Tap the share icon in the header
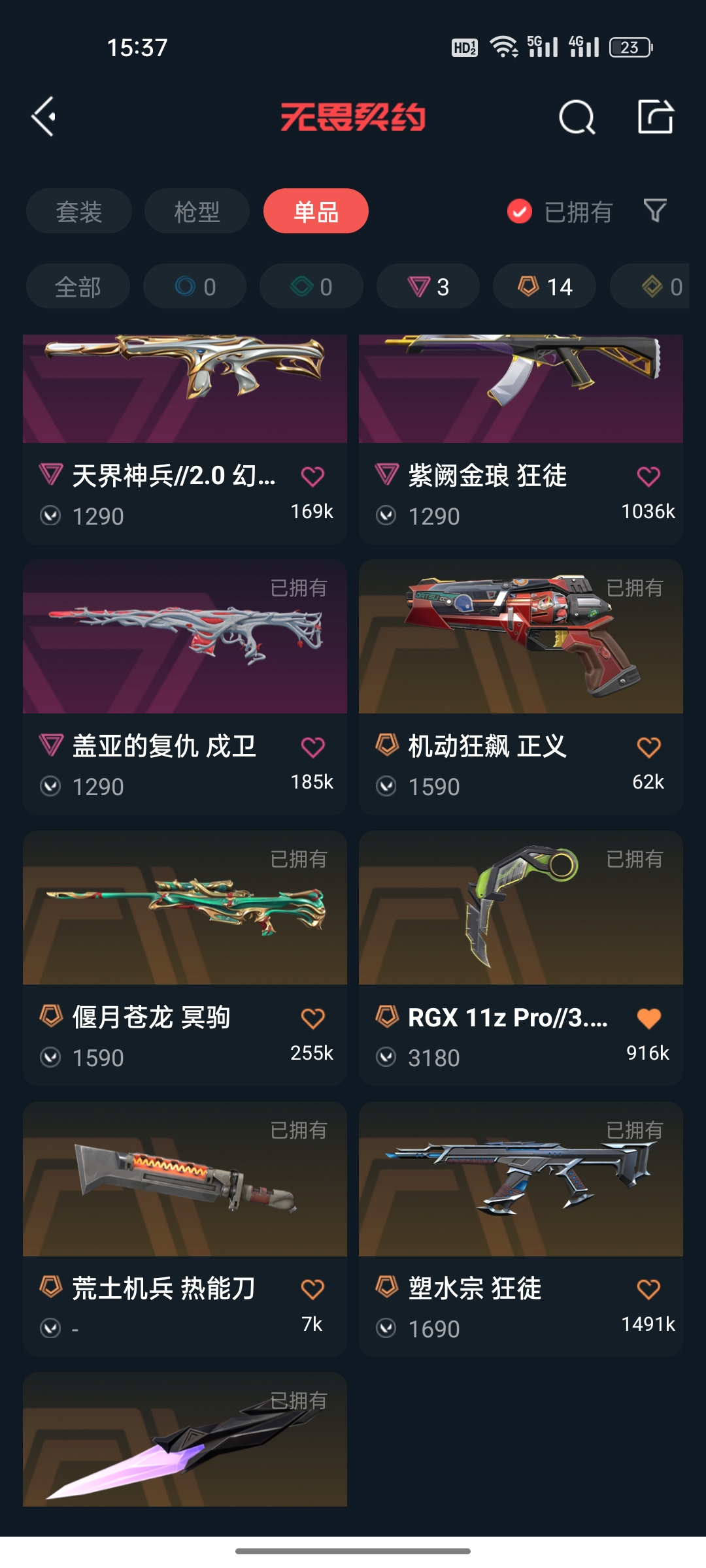Viewport: 706px width, 1568px height. (x=655, y=117)
